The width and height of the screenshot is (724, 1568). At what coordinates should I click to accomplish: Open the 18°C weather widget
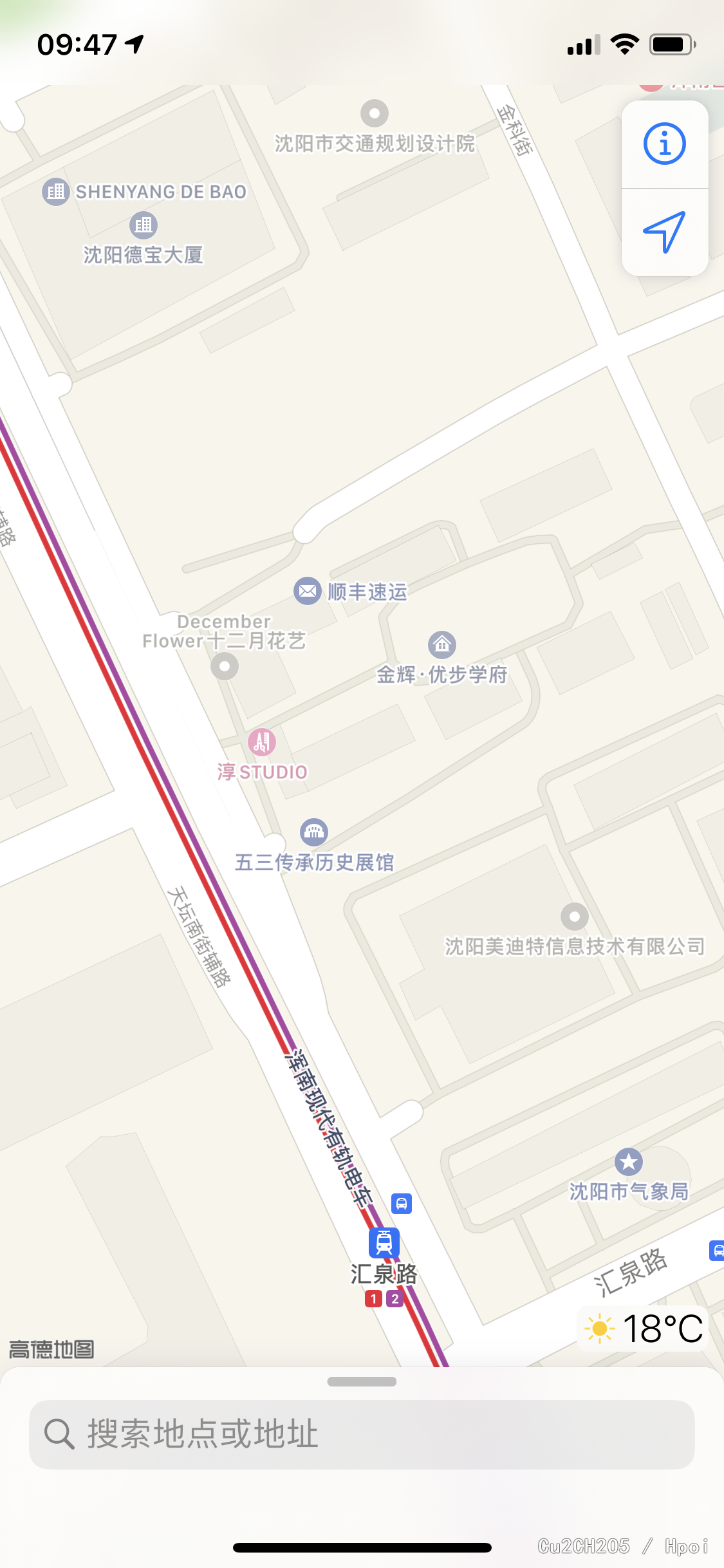pos(644,1329)
